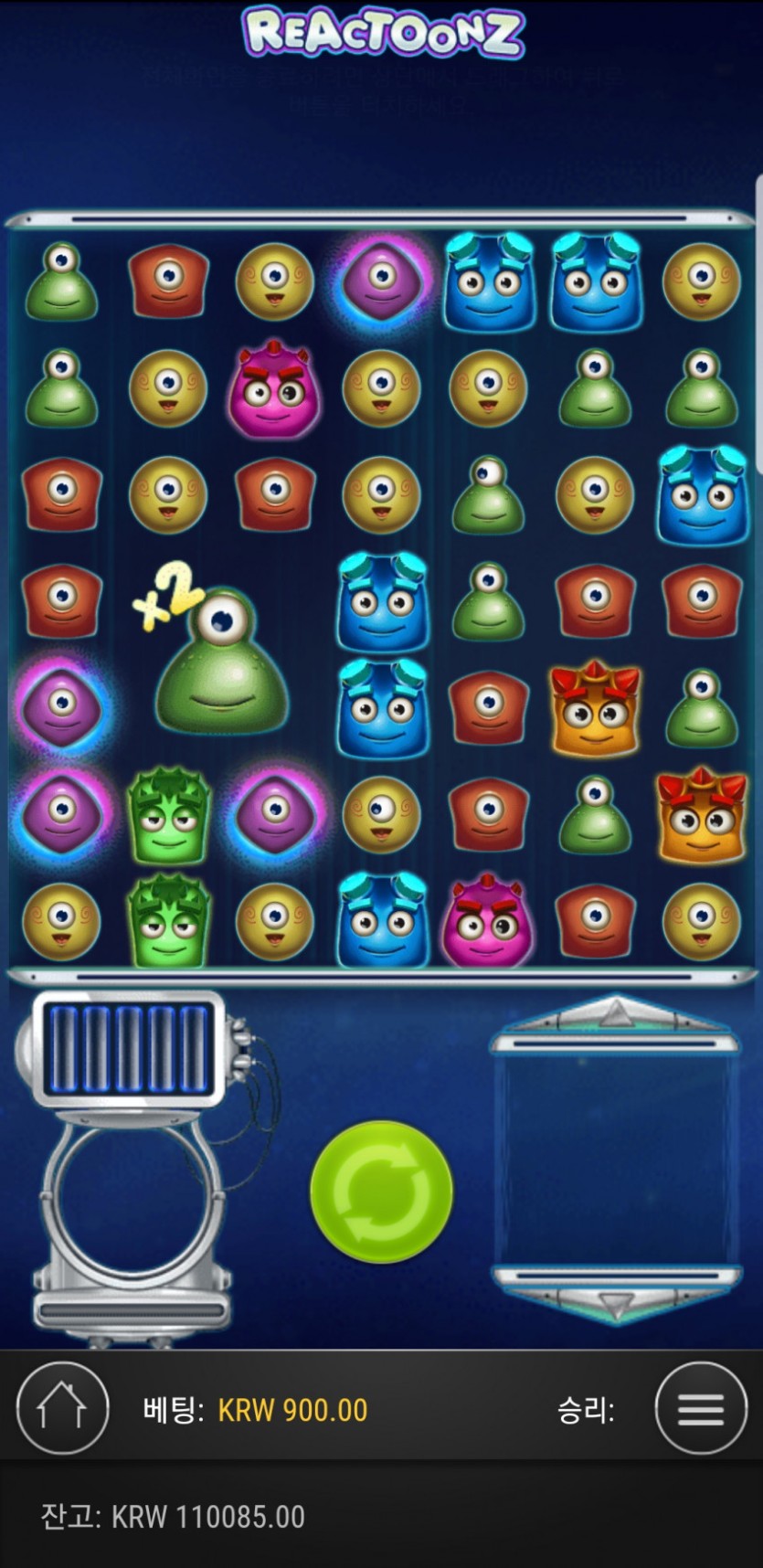This screenshot has width=763, height=1568.
Task: Open the bet amount KRW 900.00
Action: tap(292, 1410)
